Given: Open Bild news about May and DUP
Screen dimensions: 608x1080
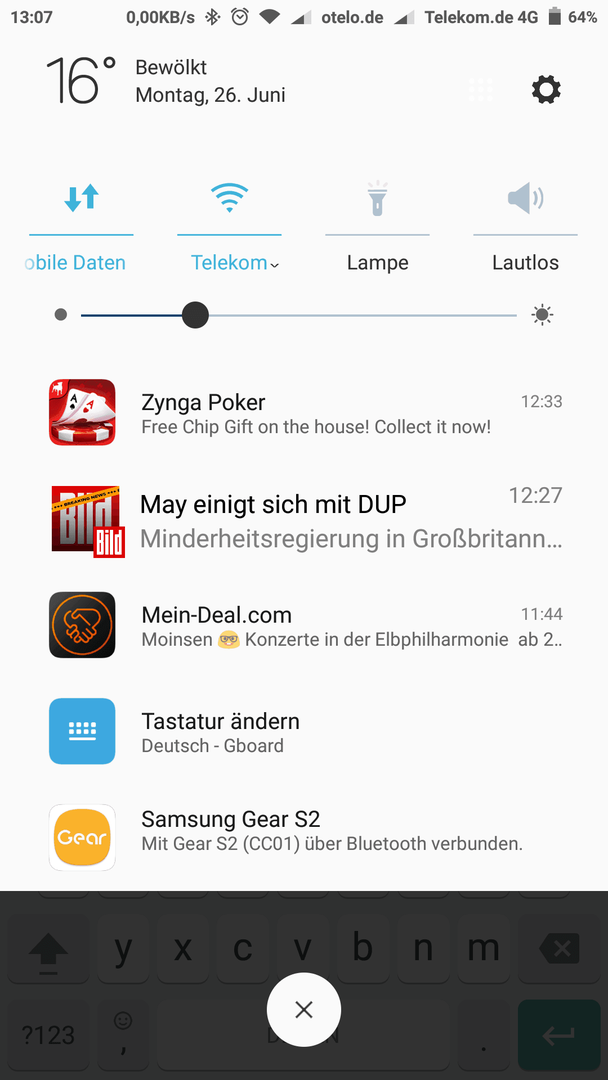Looking at the screenshot, I should pos(304,521).
